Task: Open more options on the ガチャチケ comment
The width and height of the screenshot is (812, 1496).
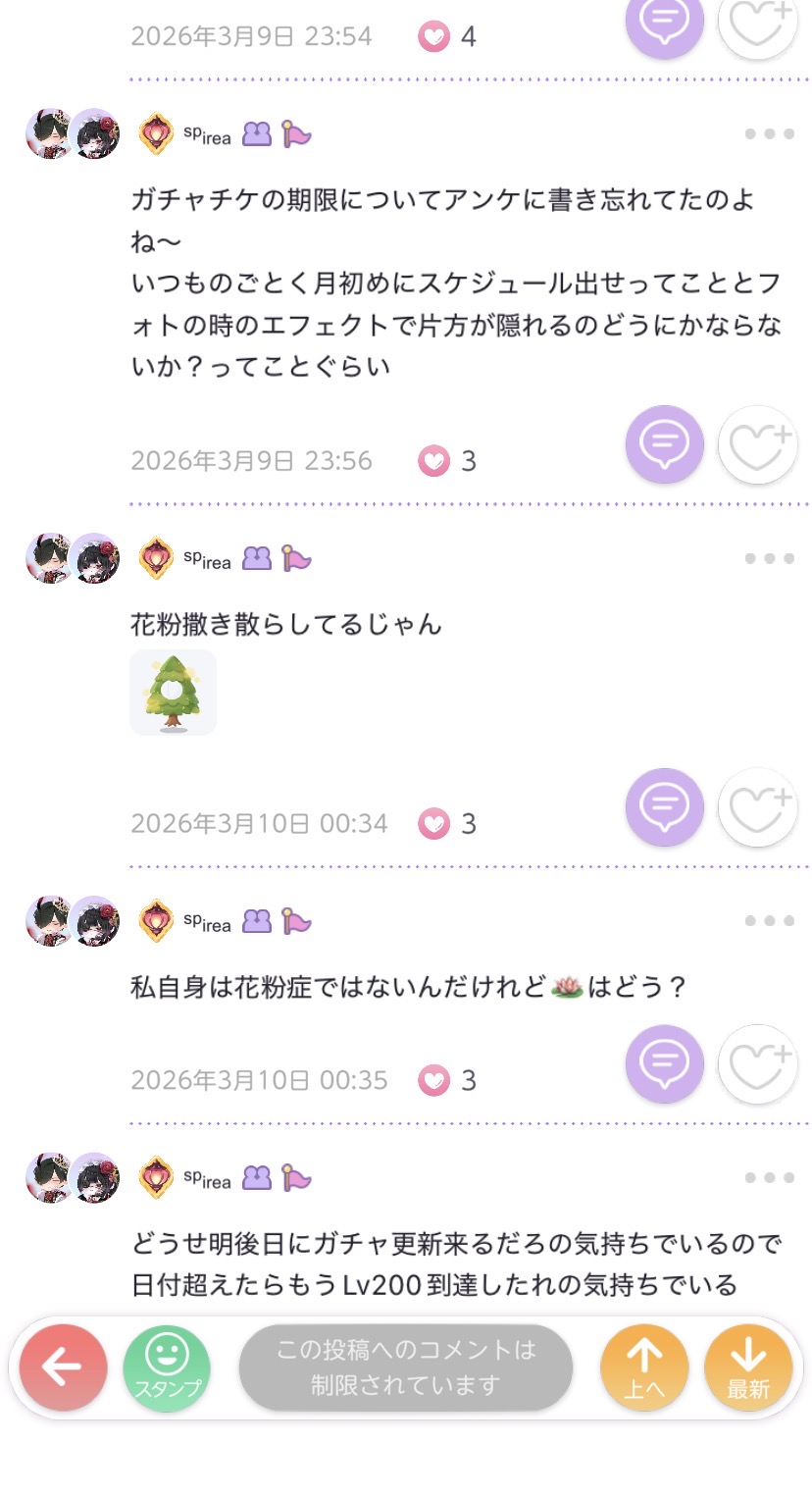Action: [769, 134]
